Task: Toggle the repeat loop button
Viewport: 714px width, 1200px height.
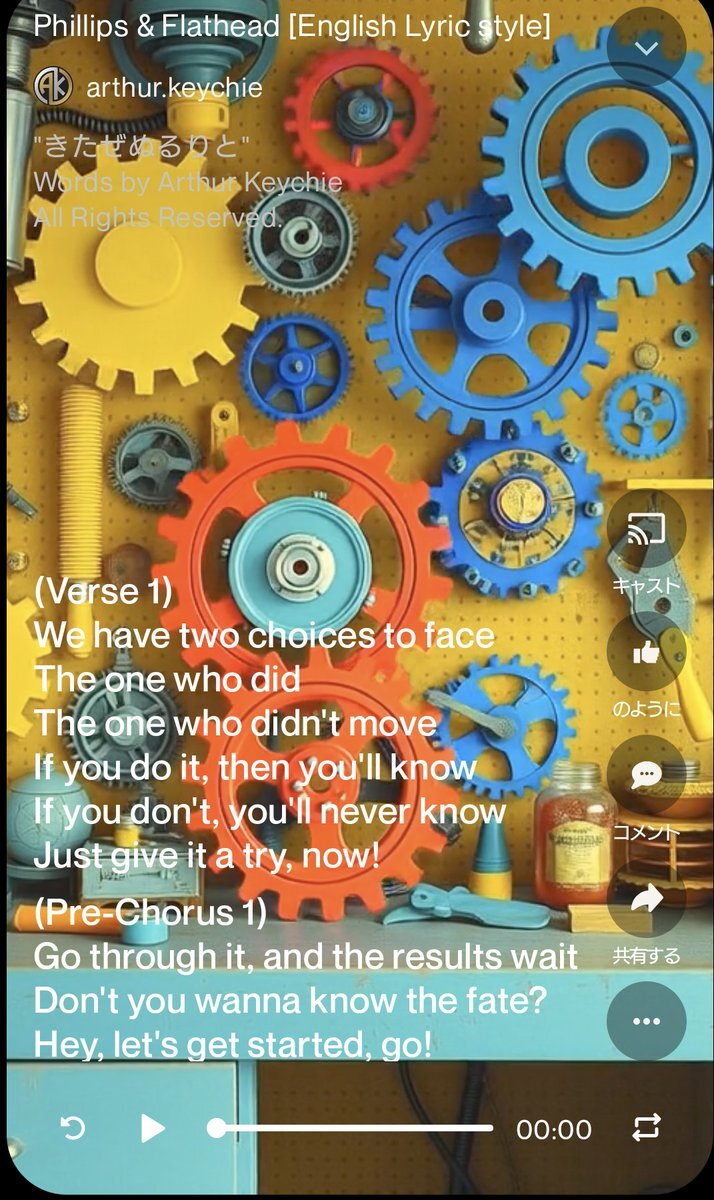Action: point(646,1129)
